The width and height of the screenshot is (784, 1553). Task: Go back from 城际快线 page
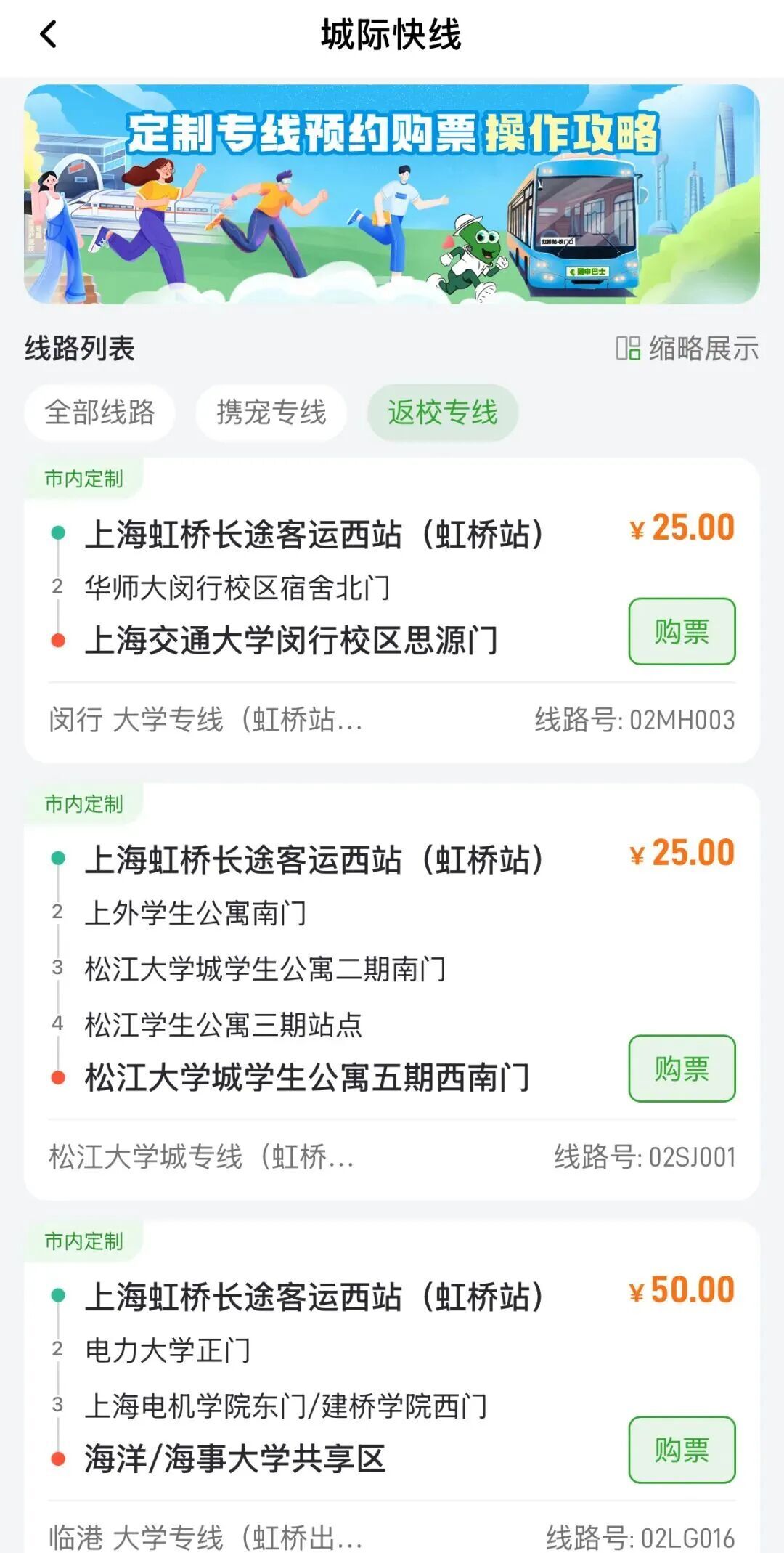48,34
